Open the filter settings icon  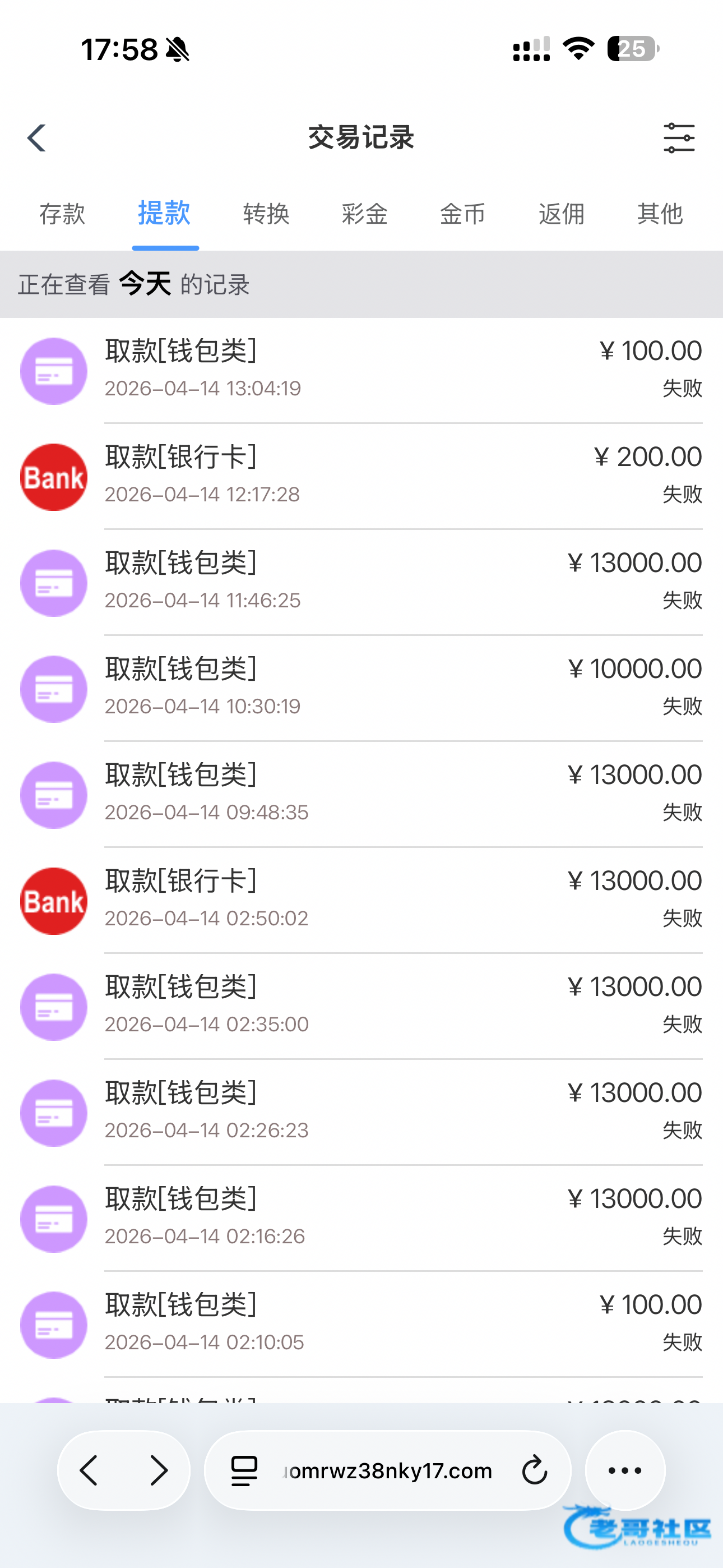679,138
